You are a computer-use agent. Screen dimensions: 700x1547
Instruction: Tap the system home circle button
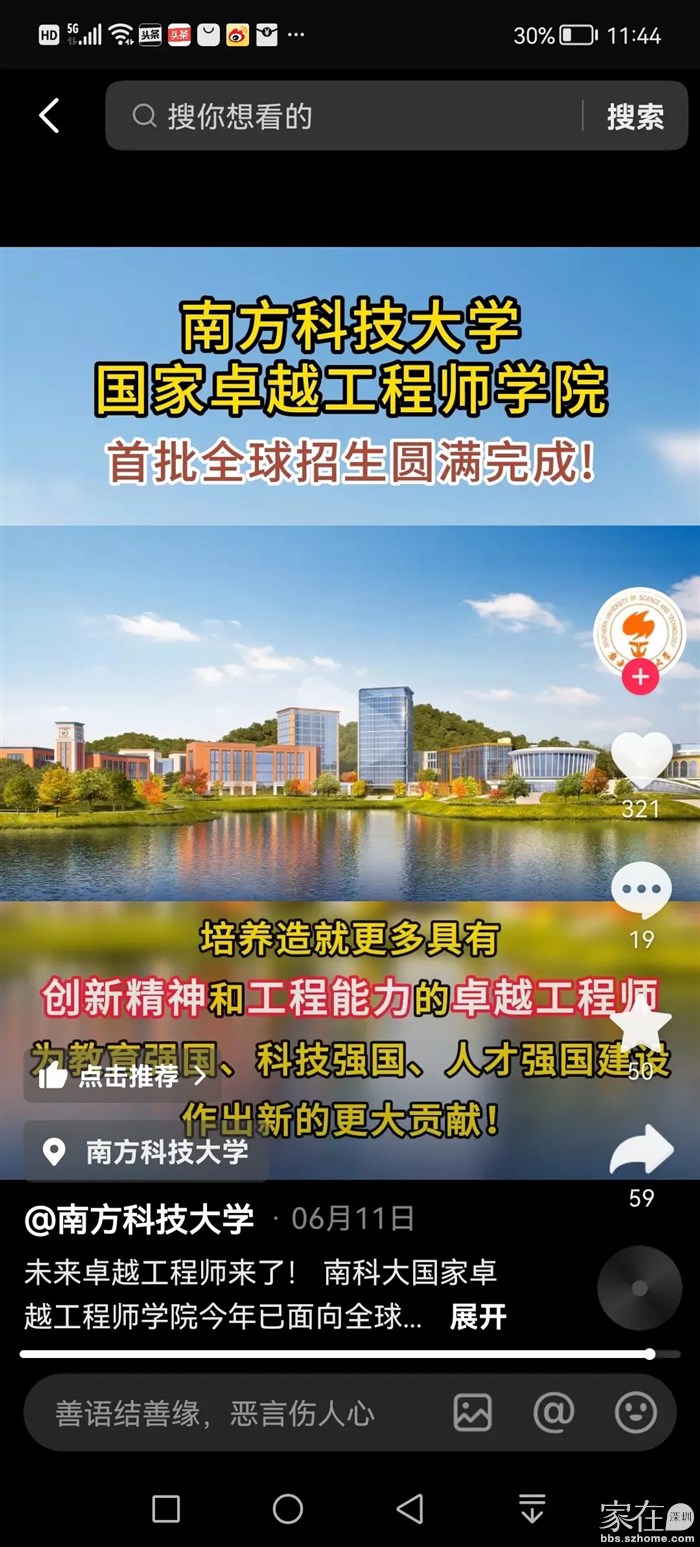pyautogui.click(x=288, y=1508)
